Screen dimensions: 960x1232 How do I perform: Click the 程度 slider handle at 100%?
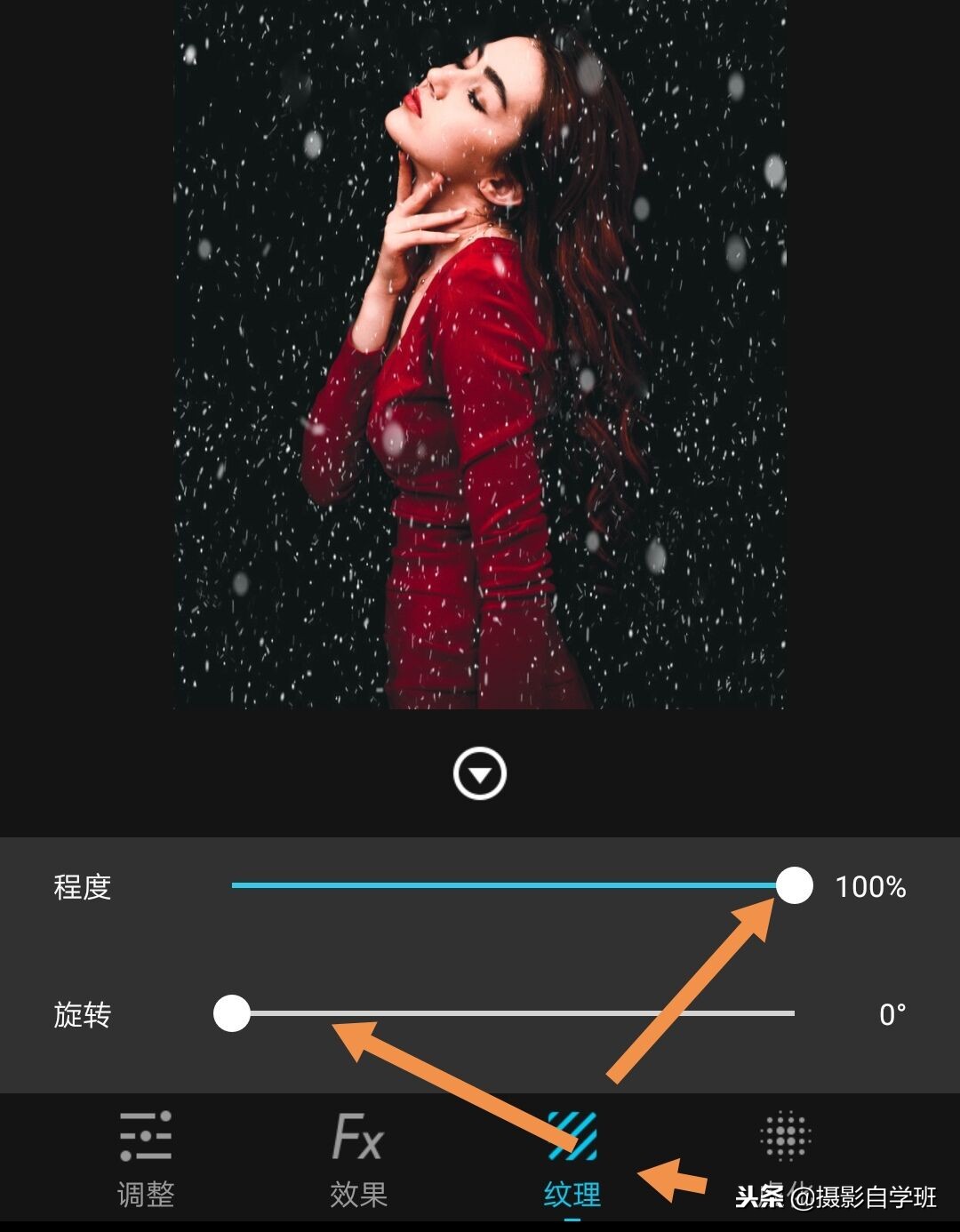794,886
